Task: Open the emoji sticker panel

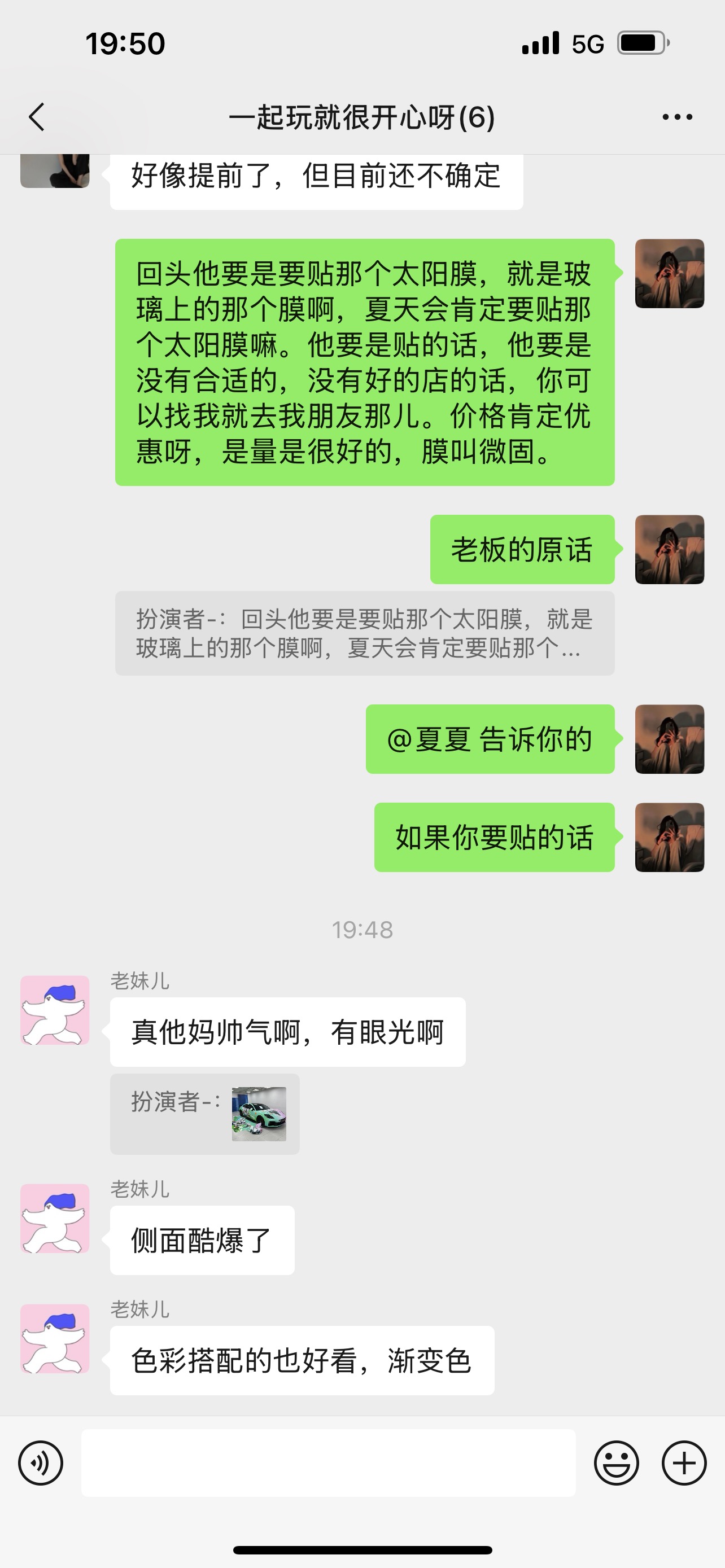Action: [x=616, y=1462]
